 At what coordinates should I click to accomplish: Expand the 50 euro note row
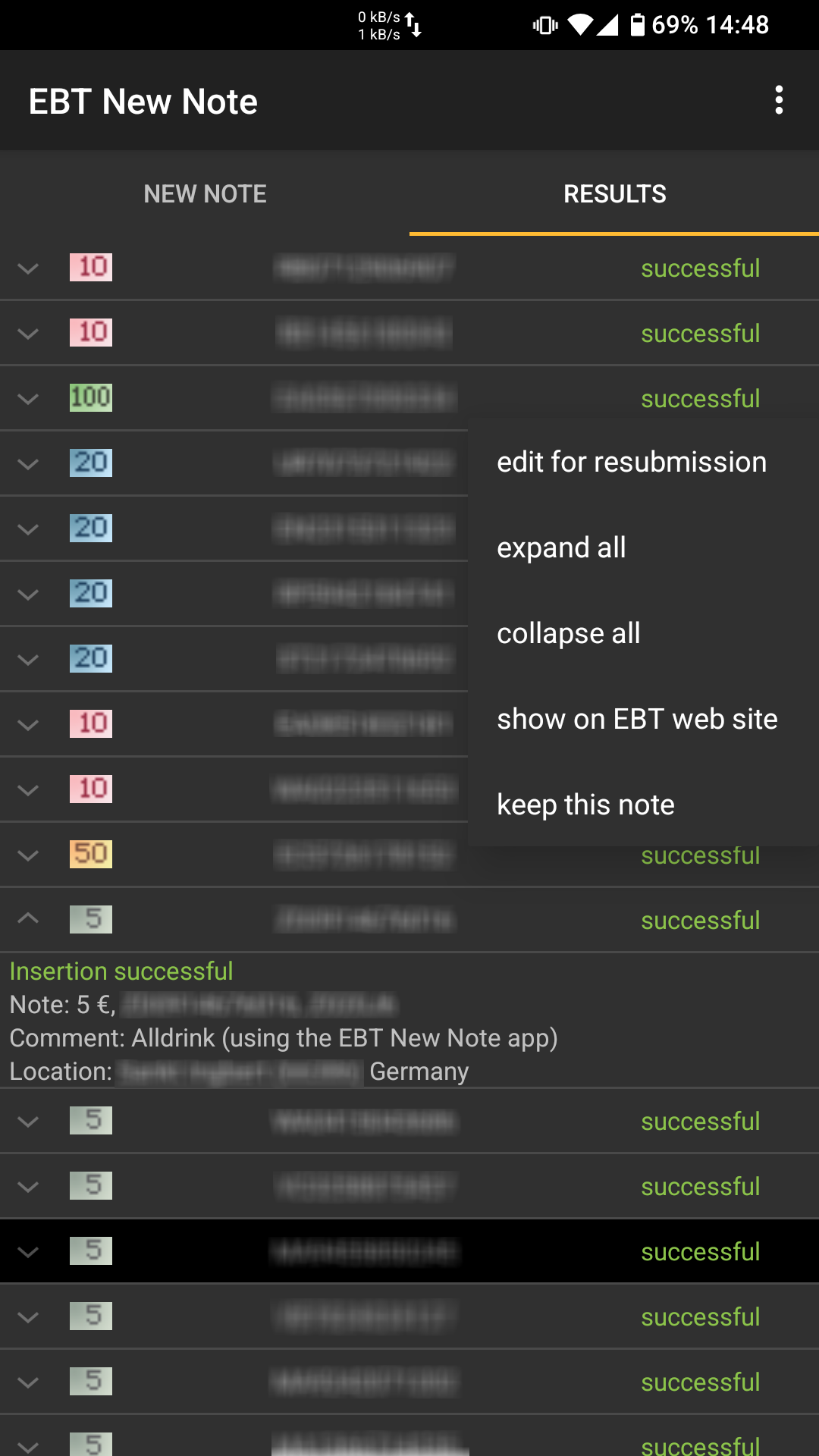(28, 855)
